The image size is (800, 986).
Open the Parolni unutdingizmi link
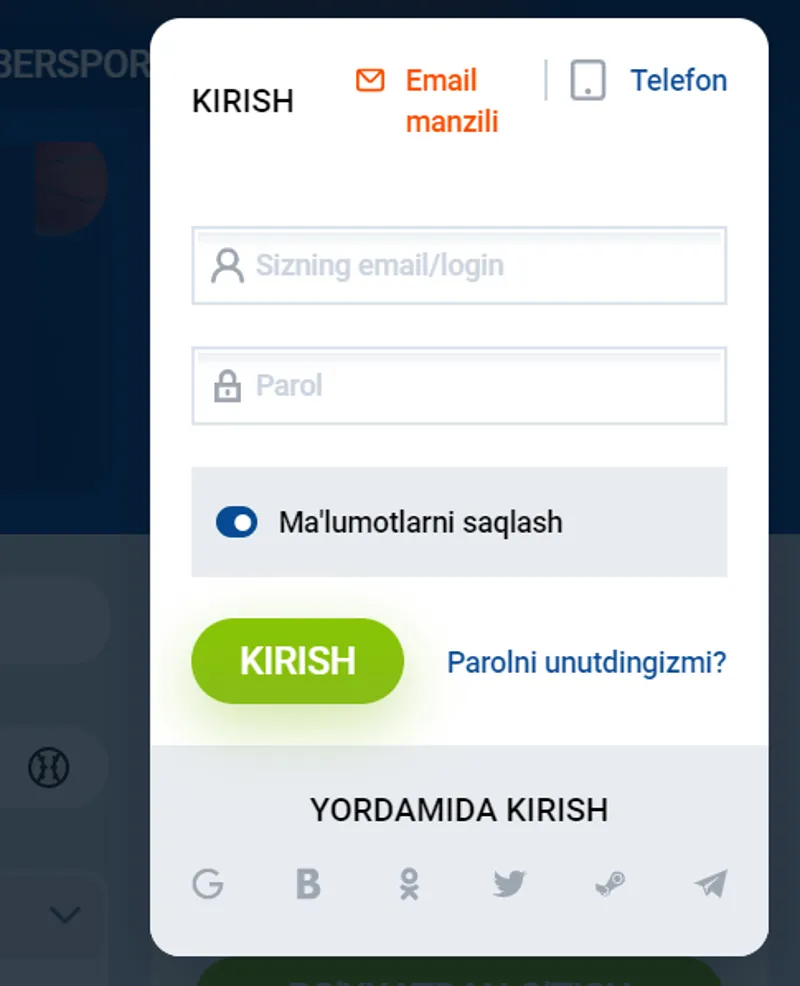click(x=587, y=662)
